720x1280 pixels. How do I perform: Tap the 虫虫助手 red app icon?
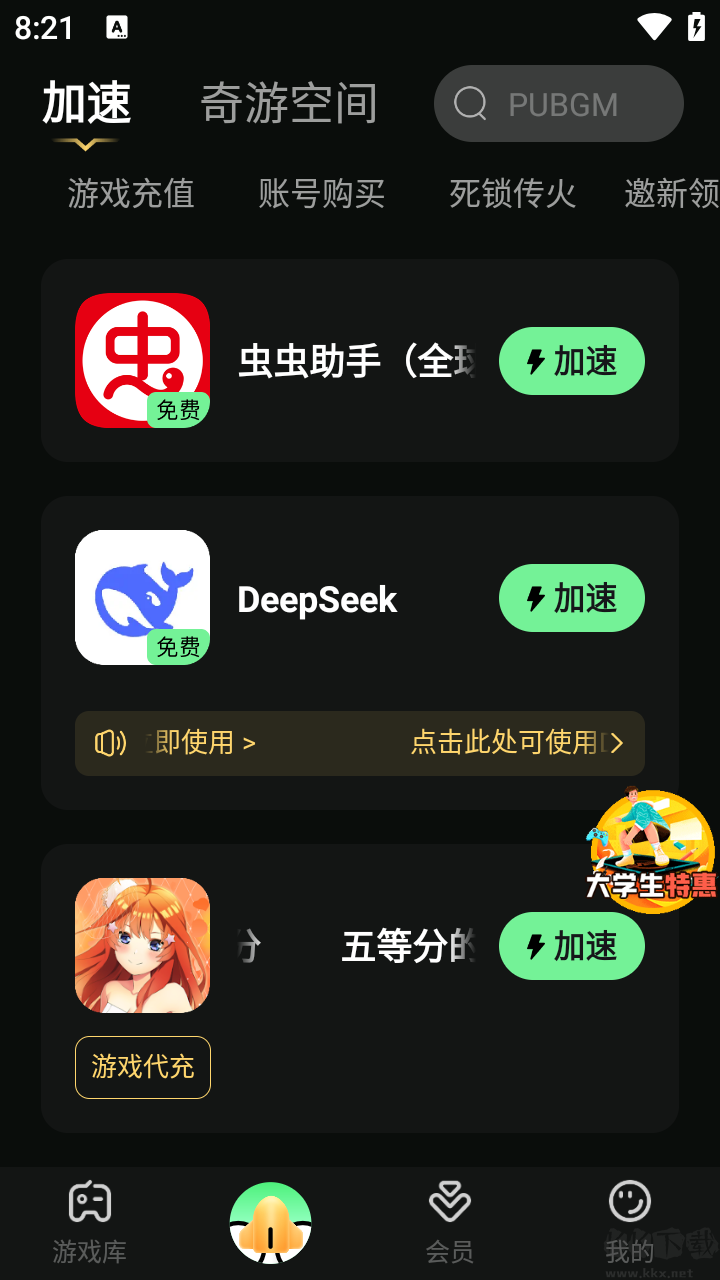coord(142,360)
